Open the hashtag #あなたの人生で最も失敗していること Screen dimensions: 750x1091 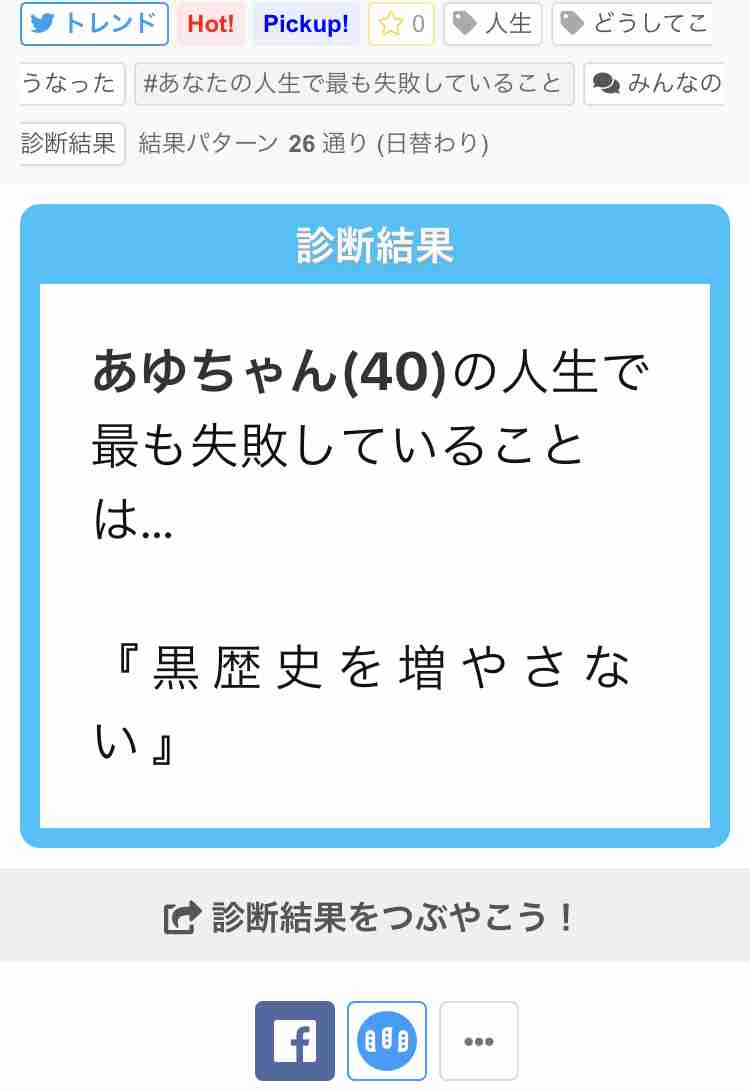(x=352, y=84)
